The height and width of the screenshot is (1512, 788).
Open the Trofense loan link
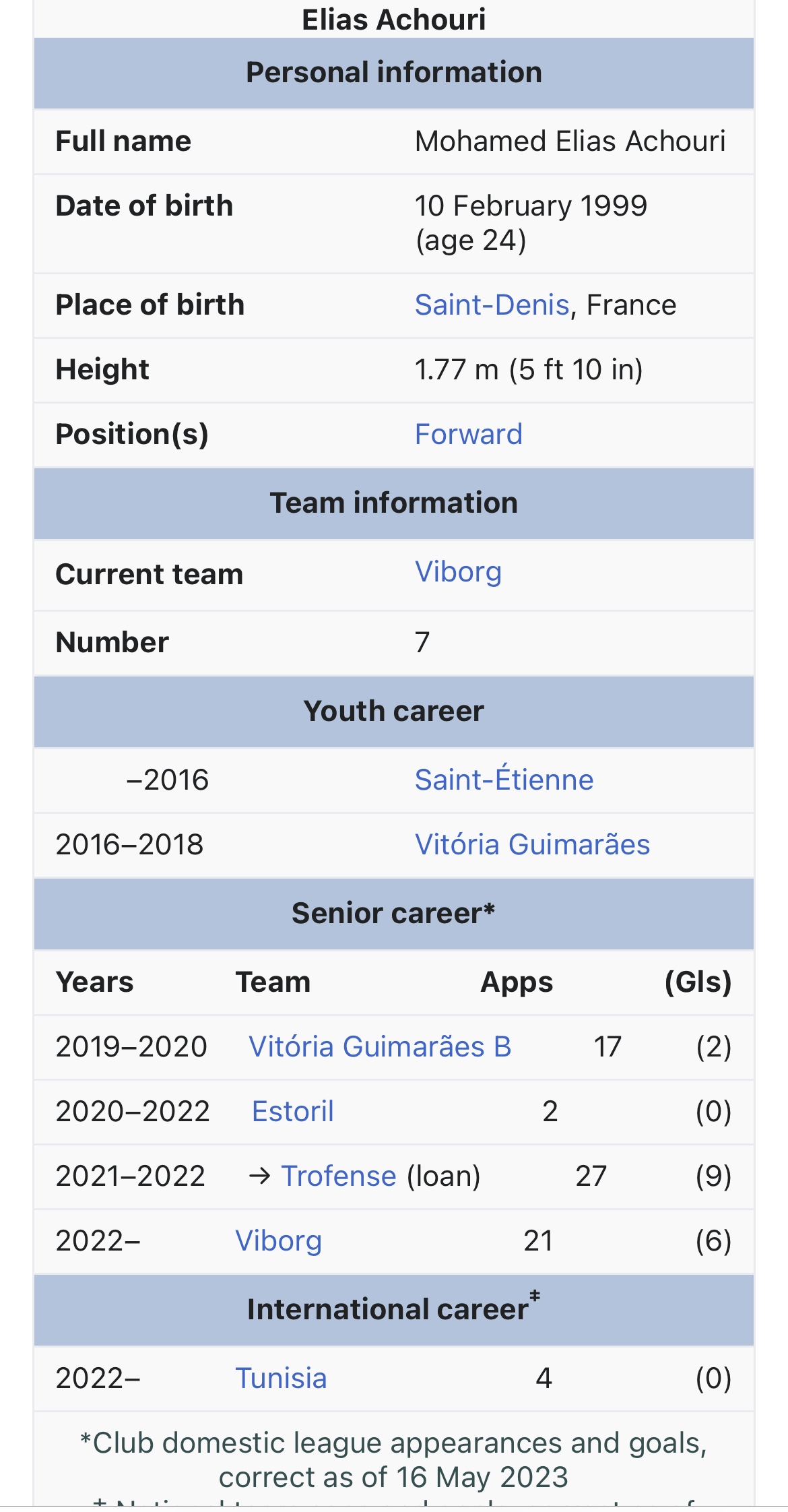tap(339, 1176)
